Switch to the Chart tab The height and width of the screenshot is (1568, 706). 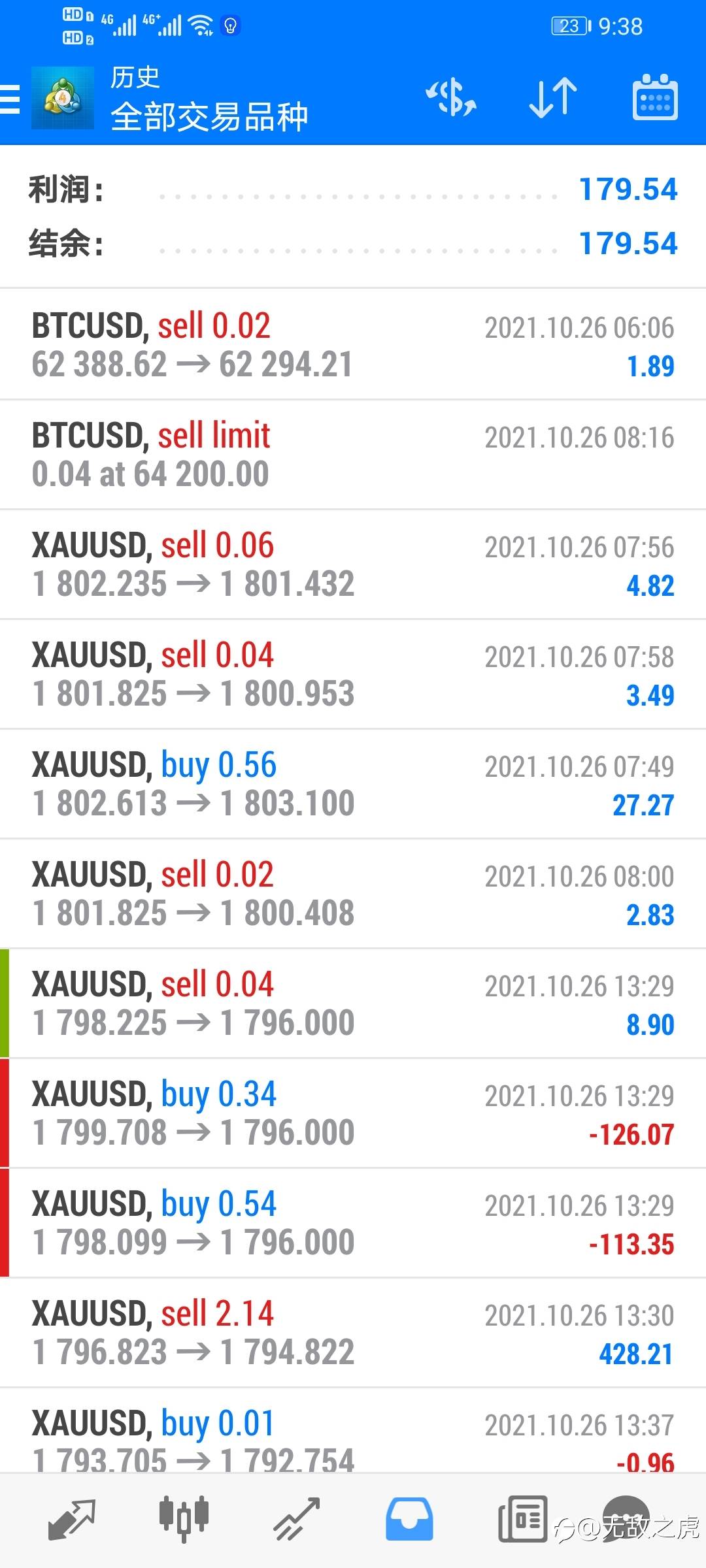click(184, 1518)
